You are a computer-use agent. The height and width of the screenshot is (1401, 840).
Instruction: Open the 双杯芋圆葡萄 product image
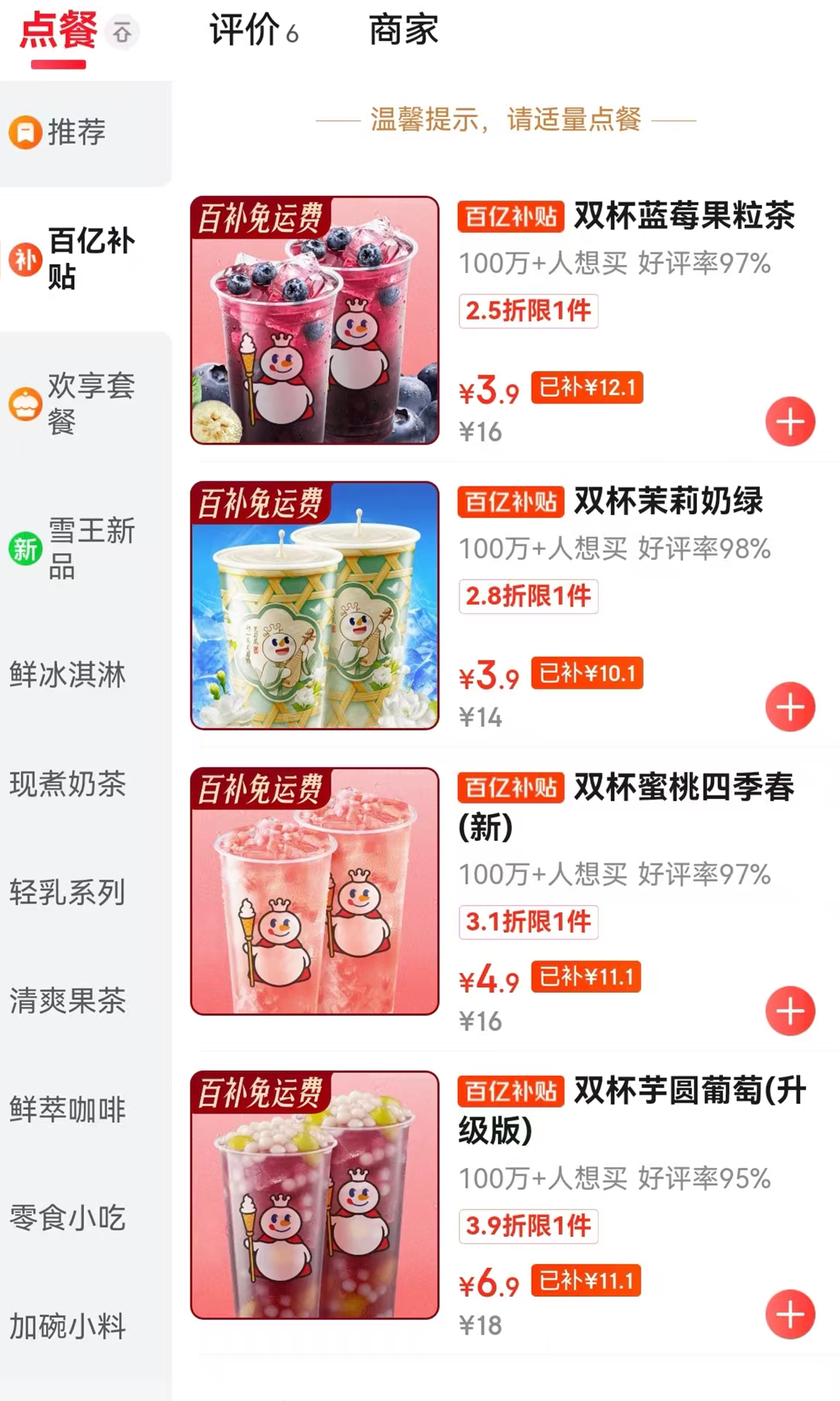coord(315,1195)
